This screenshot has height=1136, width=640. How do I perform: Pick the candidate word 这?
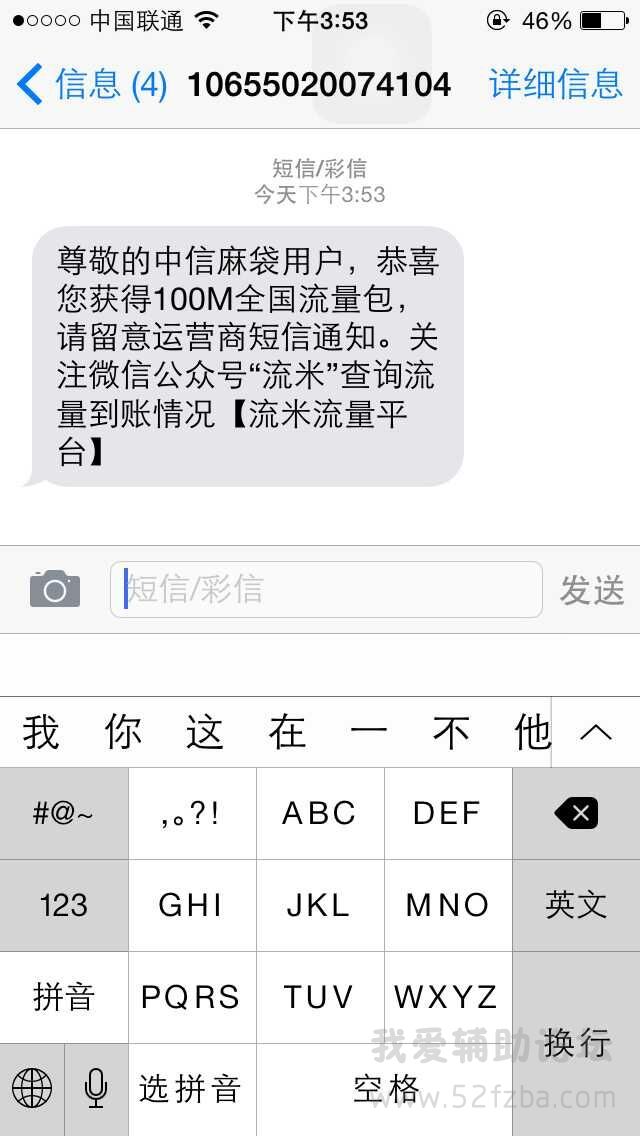click(x=205, y=733)
